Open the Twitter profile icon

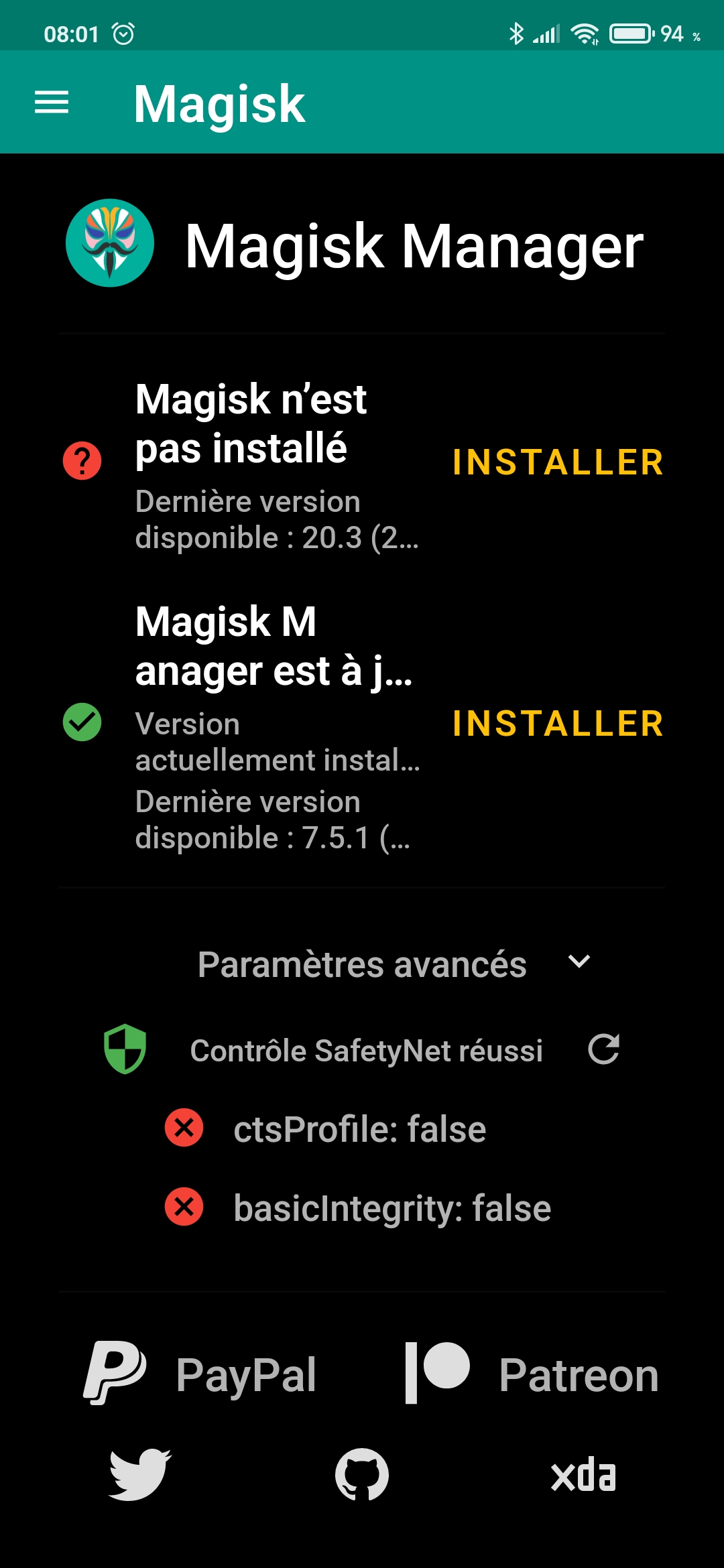(x=140, y=1475)
